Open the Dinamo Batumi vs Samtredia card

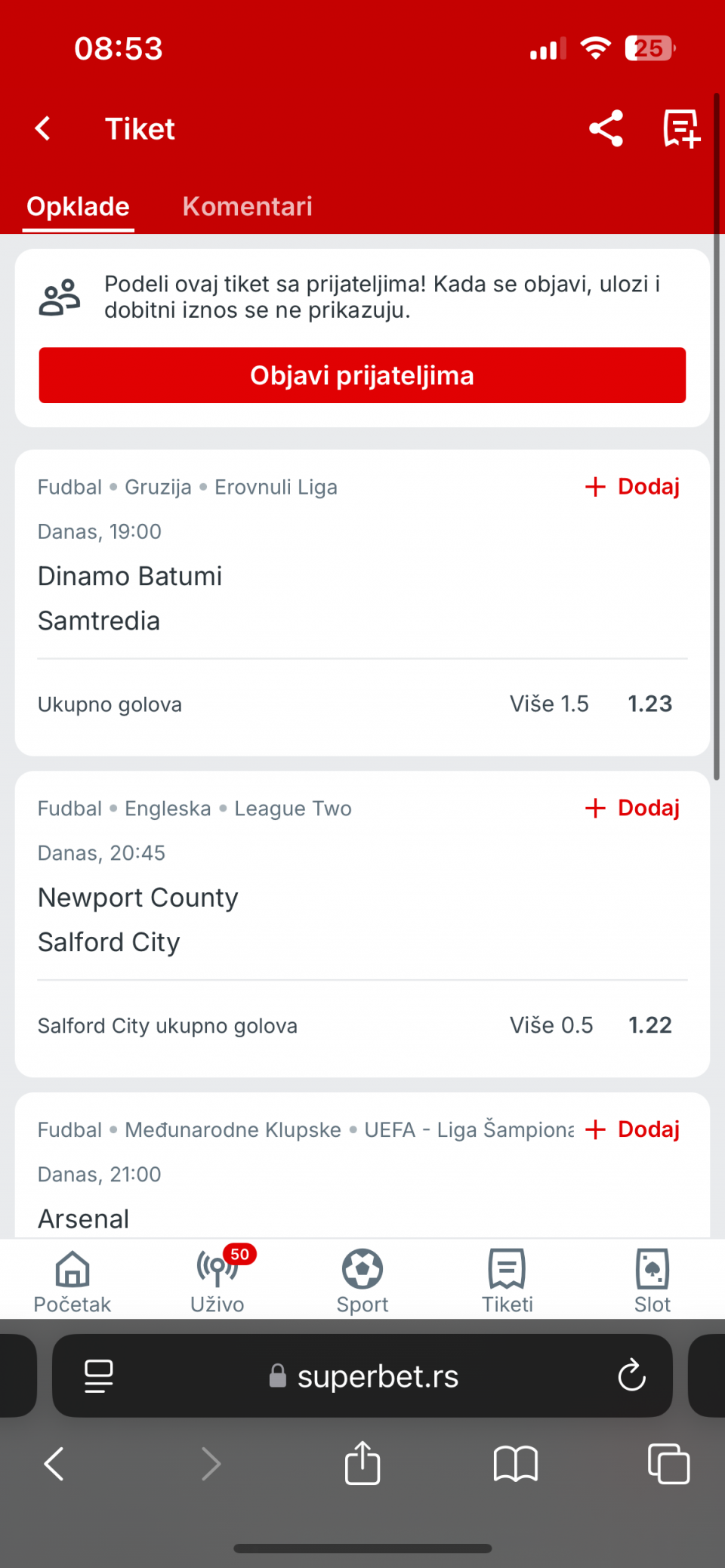click(x=362, y=602)
